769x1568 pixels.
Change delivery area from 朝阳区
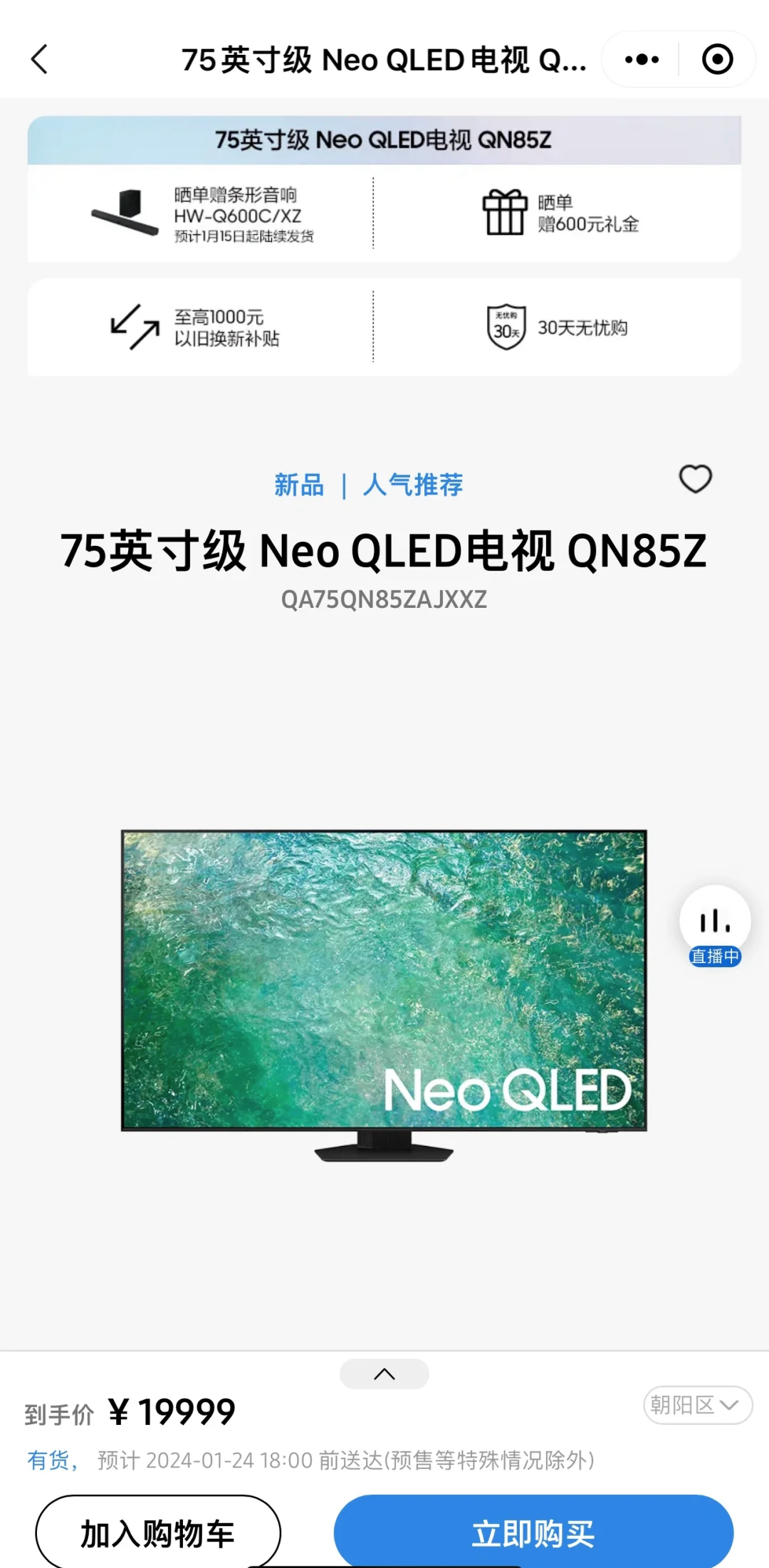(698, 1405)
